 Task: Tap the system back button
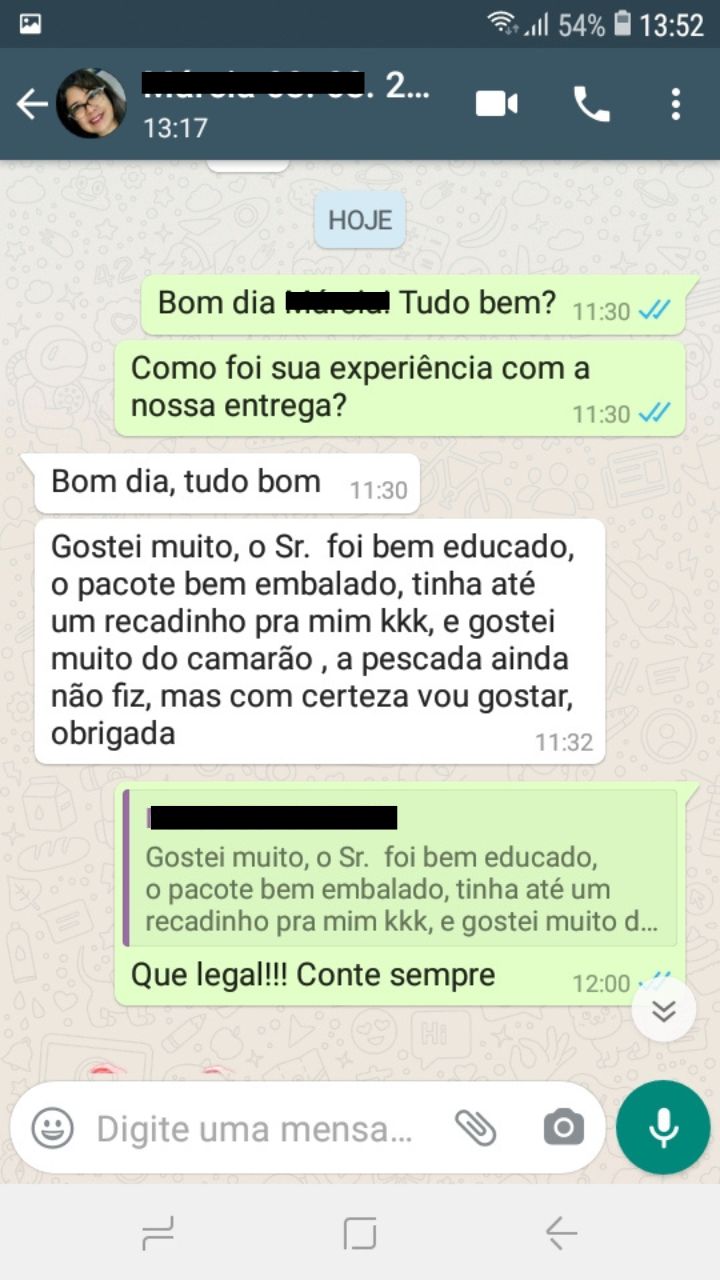(561, 1234)
